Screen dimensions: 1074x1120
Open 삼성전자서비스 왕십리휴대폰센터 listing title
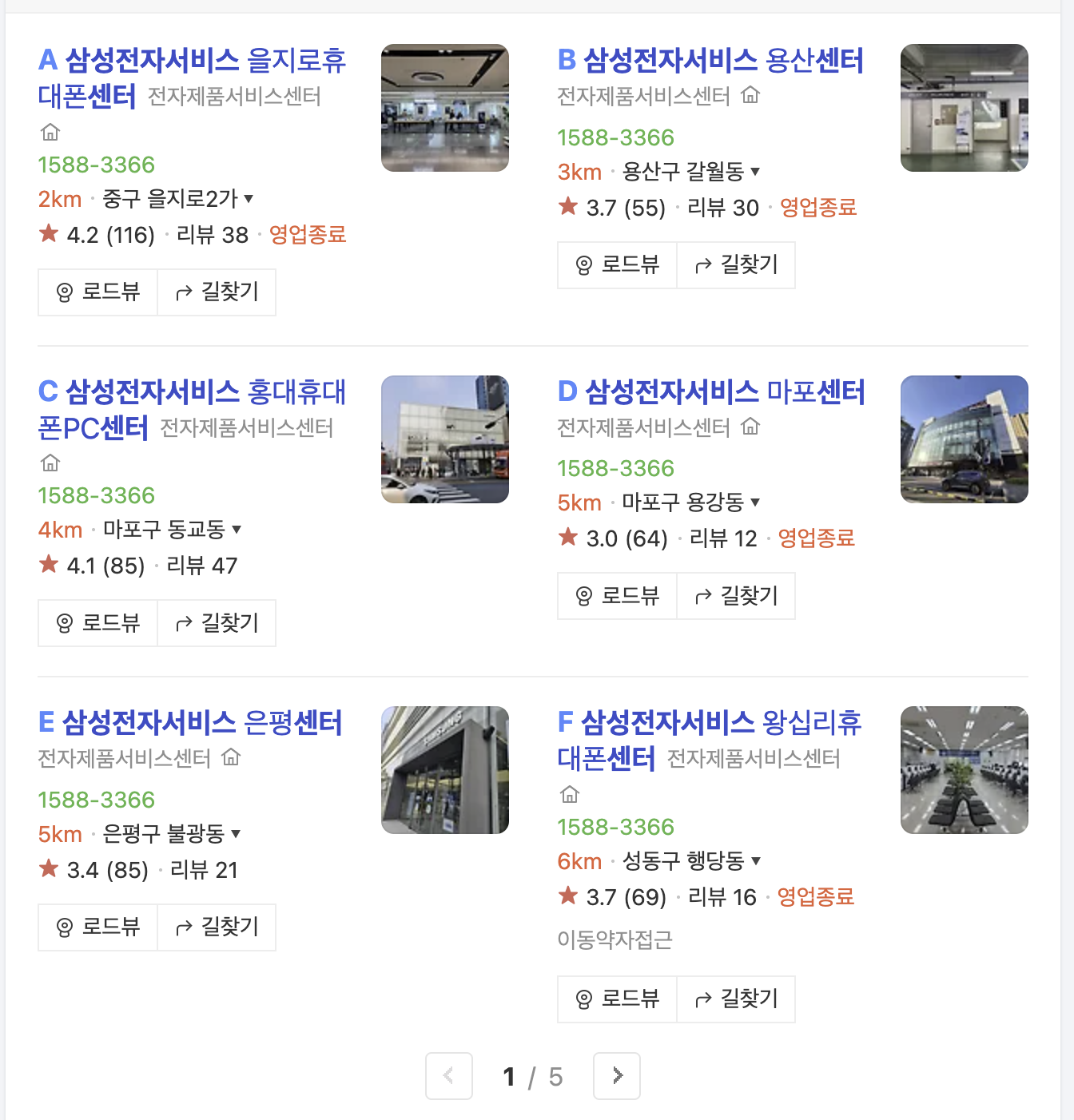710,740
